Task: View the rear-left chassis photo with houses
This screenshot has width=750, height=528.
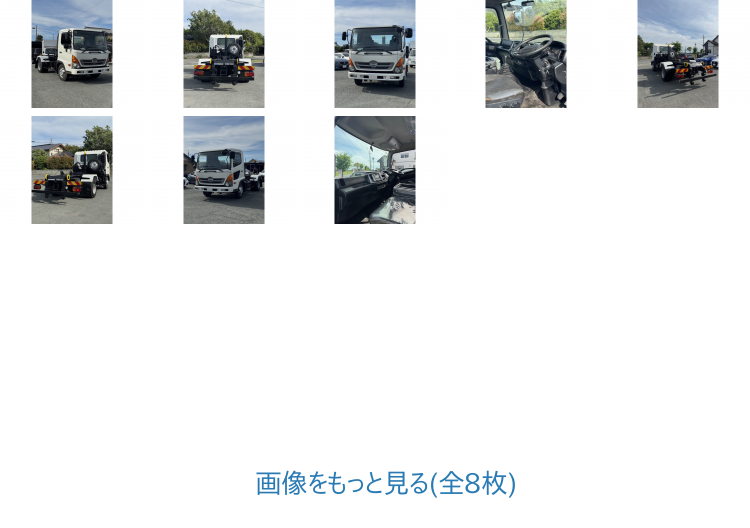Action: (72, 170)
